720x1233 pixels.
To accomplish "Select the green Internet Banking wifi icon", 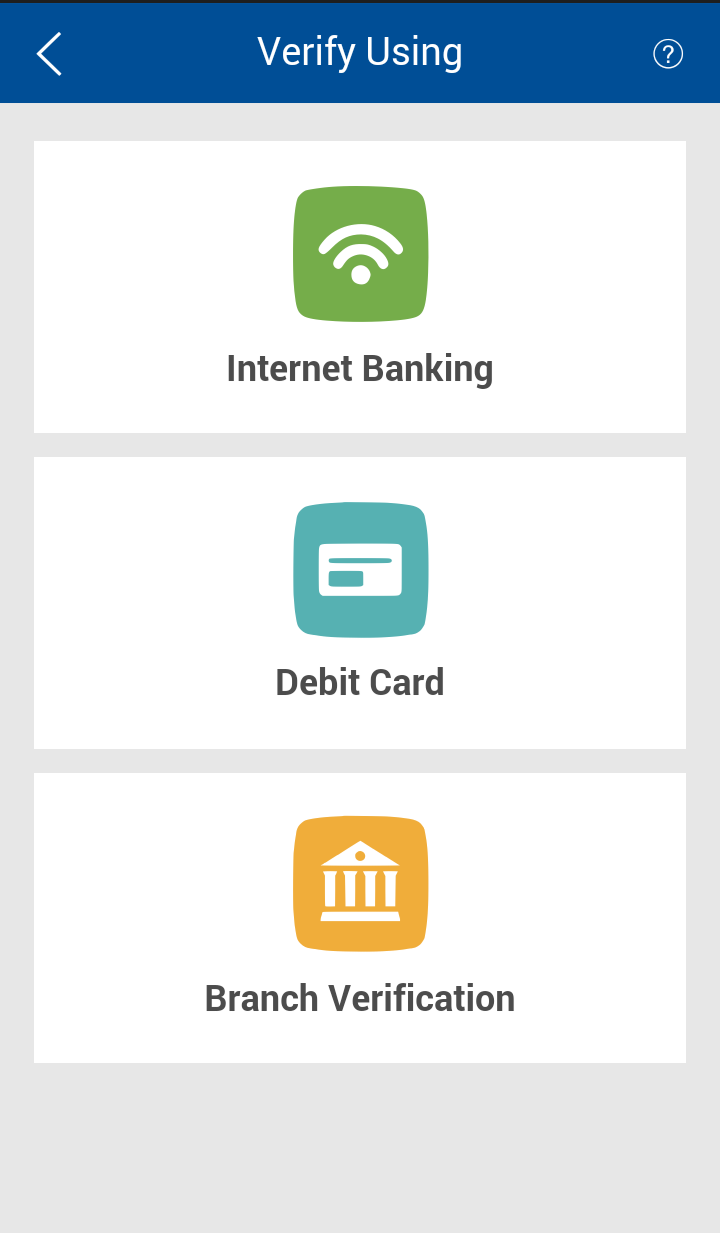I will (x=360, y=253).
